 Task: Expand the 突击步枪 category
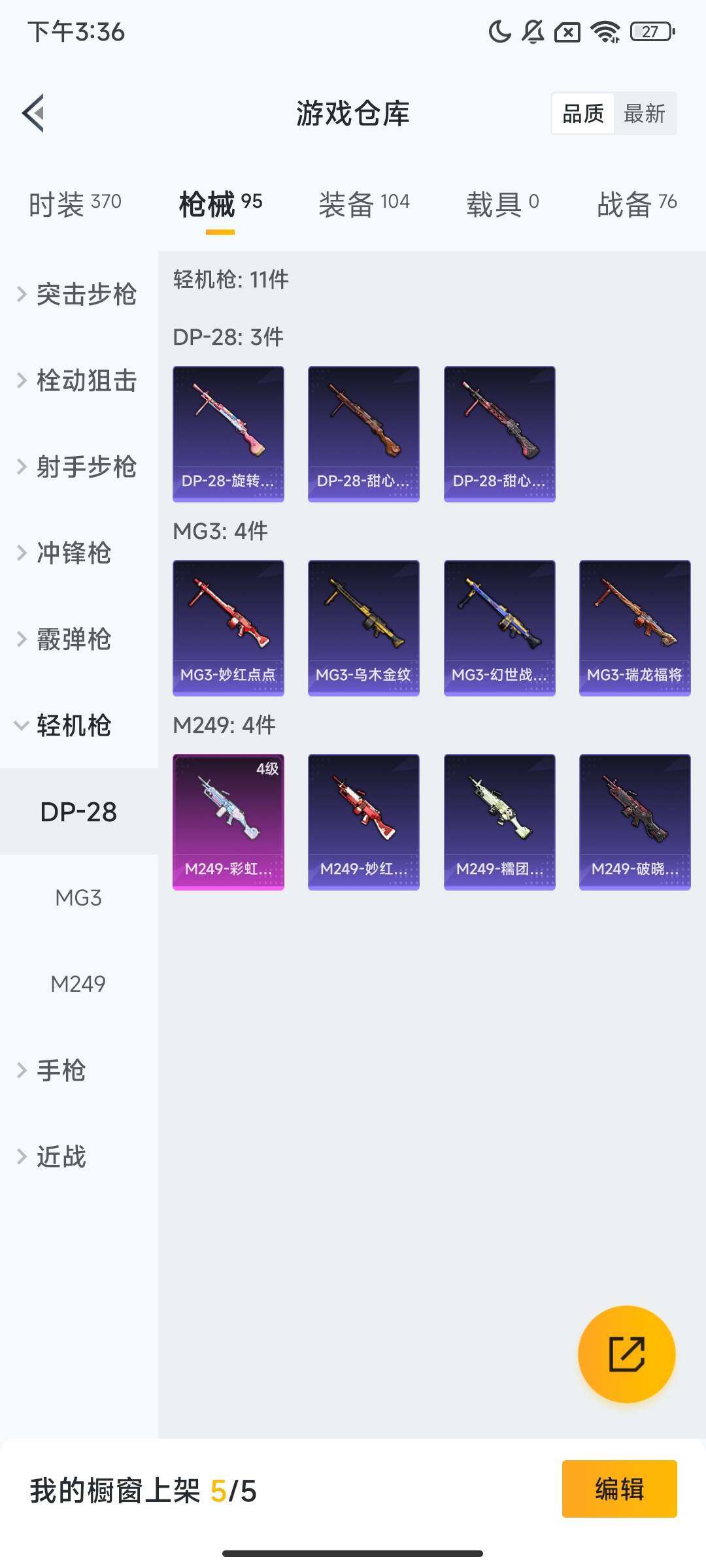[78, 294]
